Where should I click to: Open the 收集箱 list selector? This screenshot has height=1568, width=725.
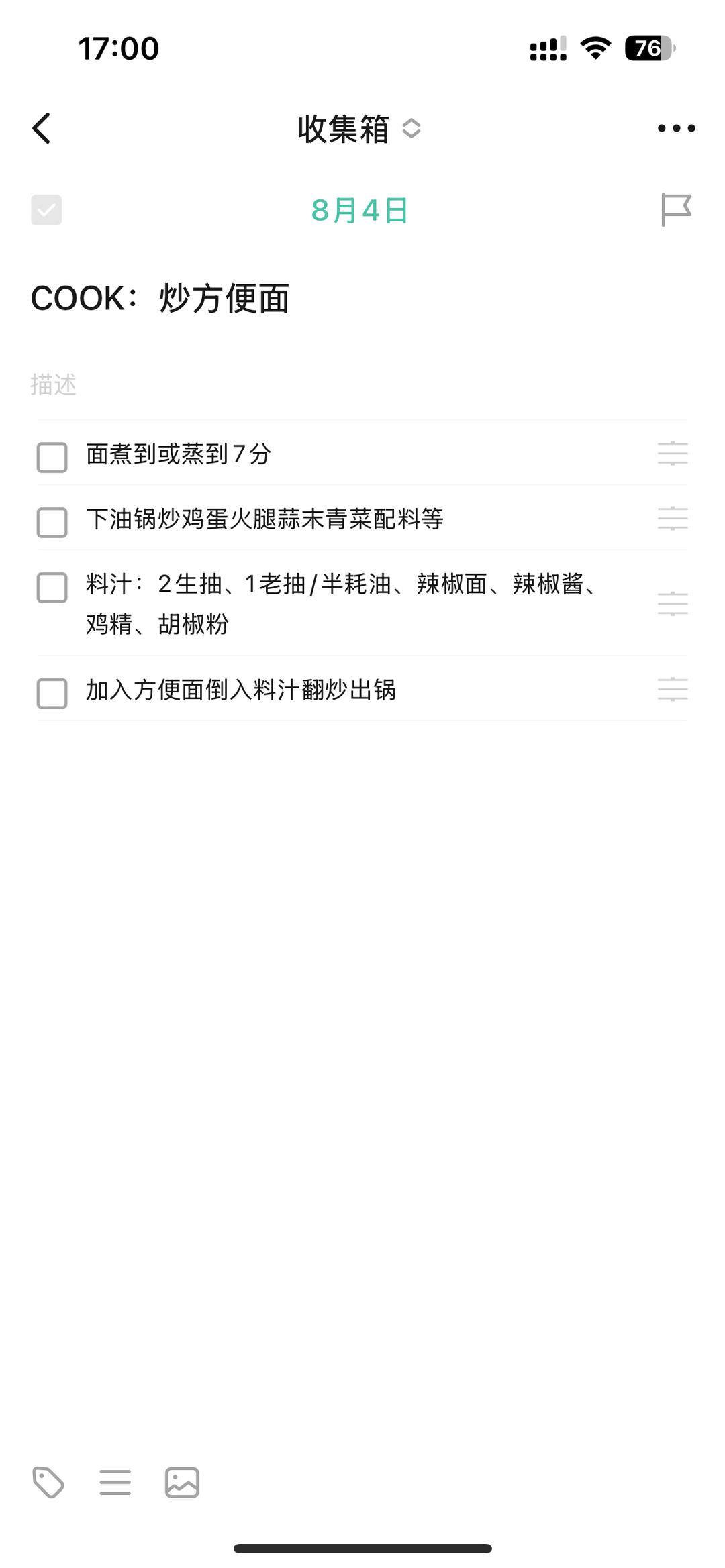pyautogui.click(x=359, y=128)
